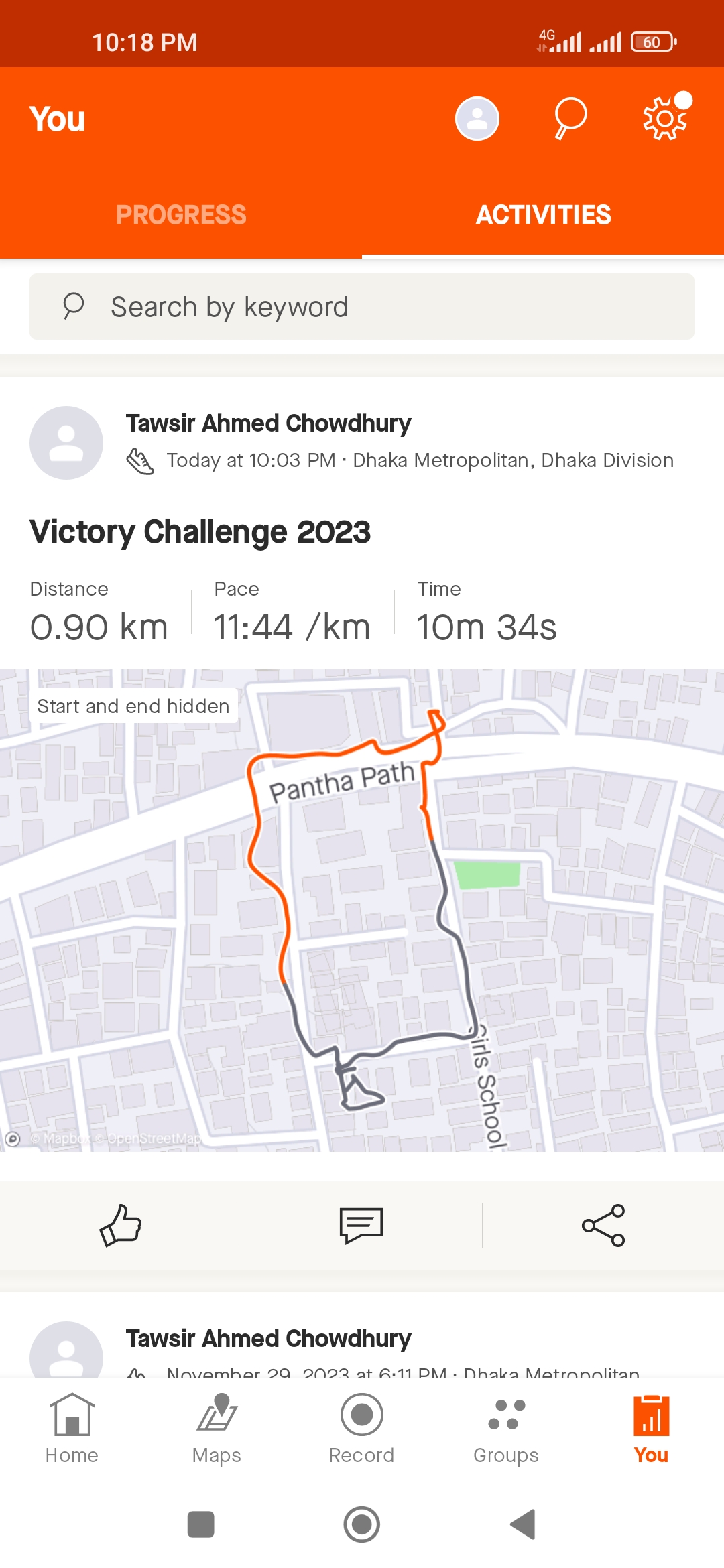The height and width of the screenshot is (1568, 724).
Task: Tap the Search by keyword field
Action: click(x=362, y=307)
